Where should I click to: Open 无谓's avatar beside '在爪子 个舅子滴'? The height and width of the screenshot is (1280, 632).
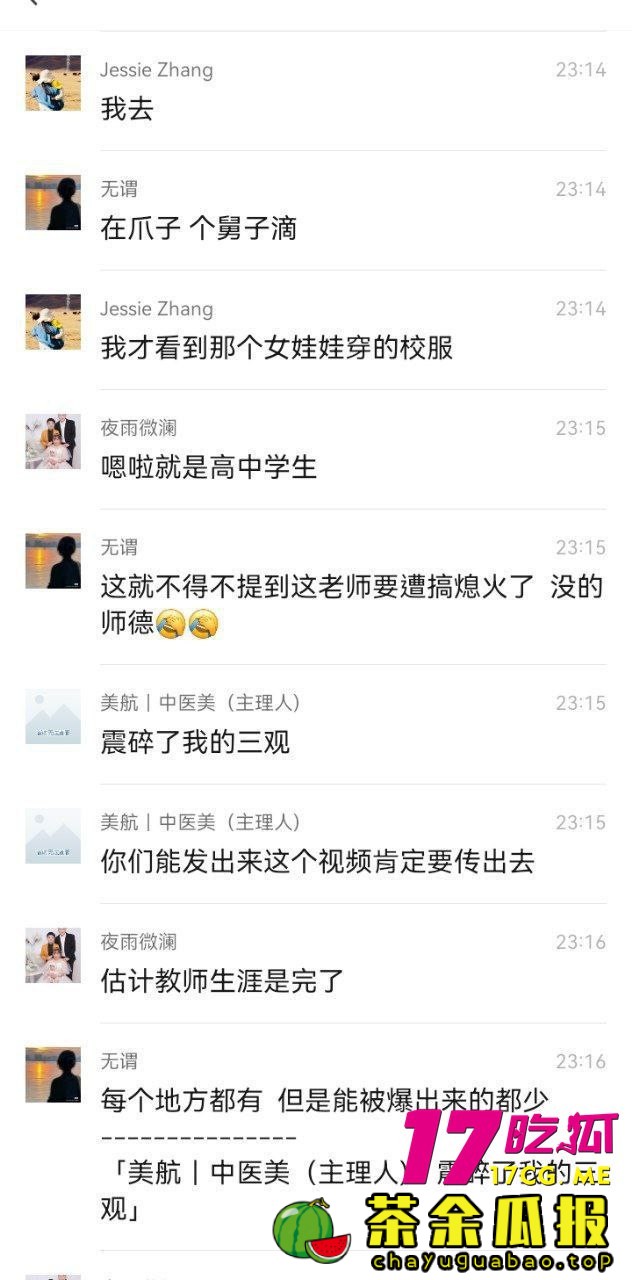53,203
